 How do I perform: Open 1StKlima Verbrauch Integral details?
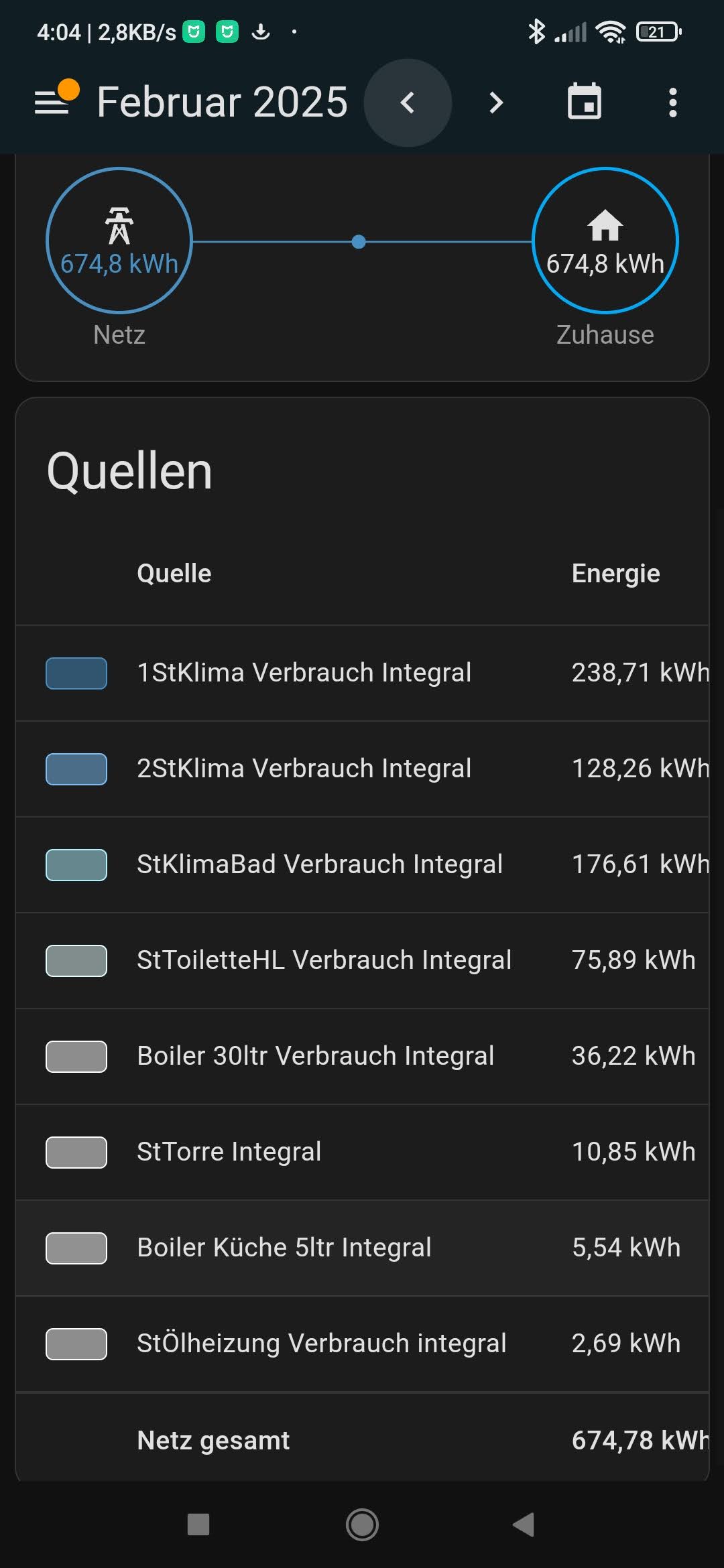point(304,673)
